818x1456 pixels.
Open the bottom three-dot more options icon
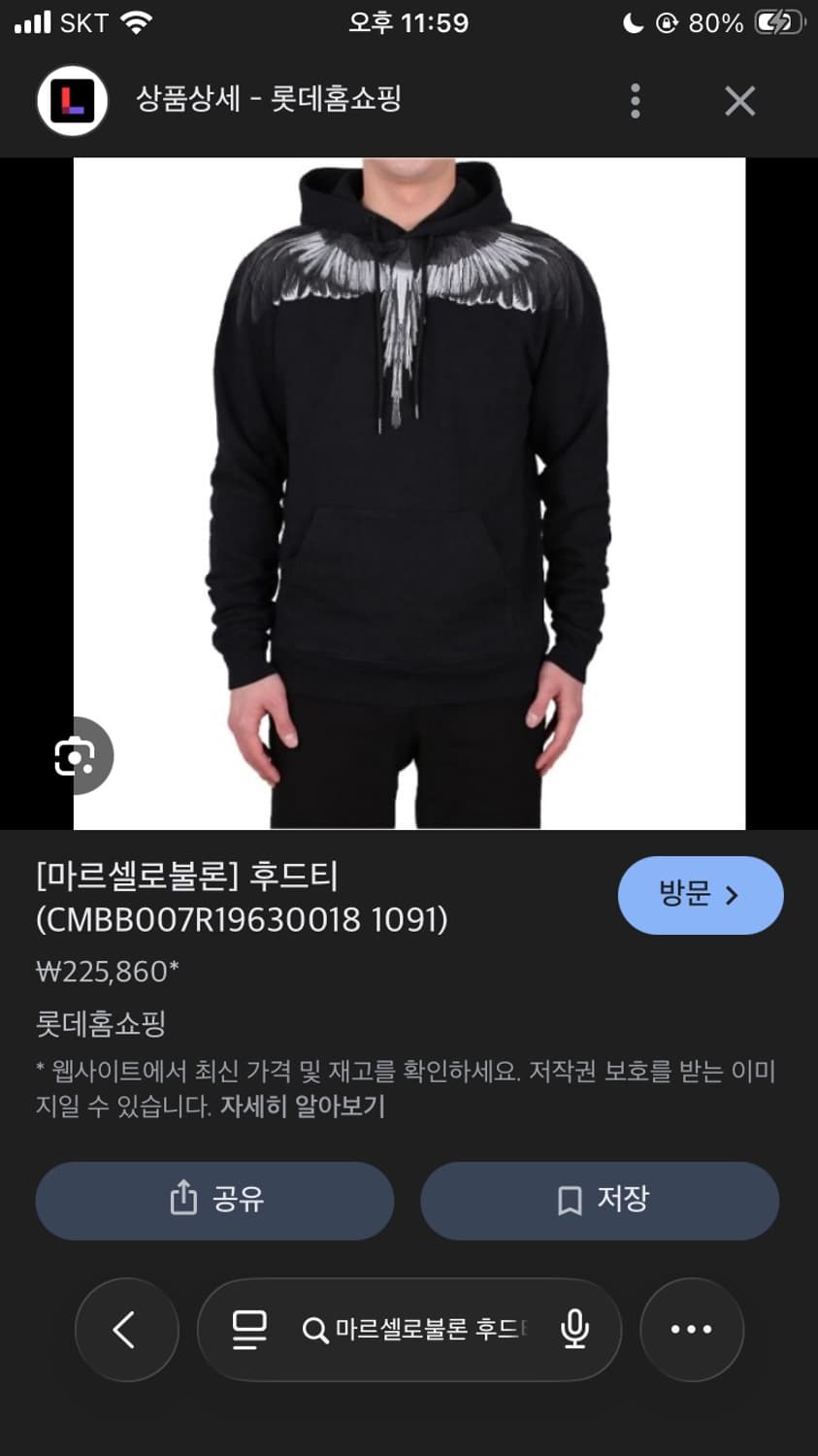click(692, 1330)
